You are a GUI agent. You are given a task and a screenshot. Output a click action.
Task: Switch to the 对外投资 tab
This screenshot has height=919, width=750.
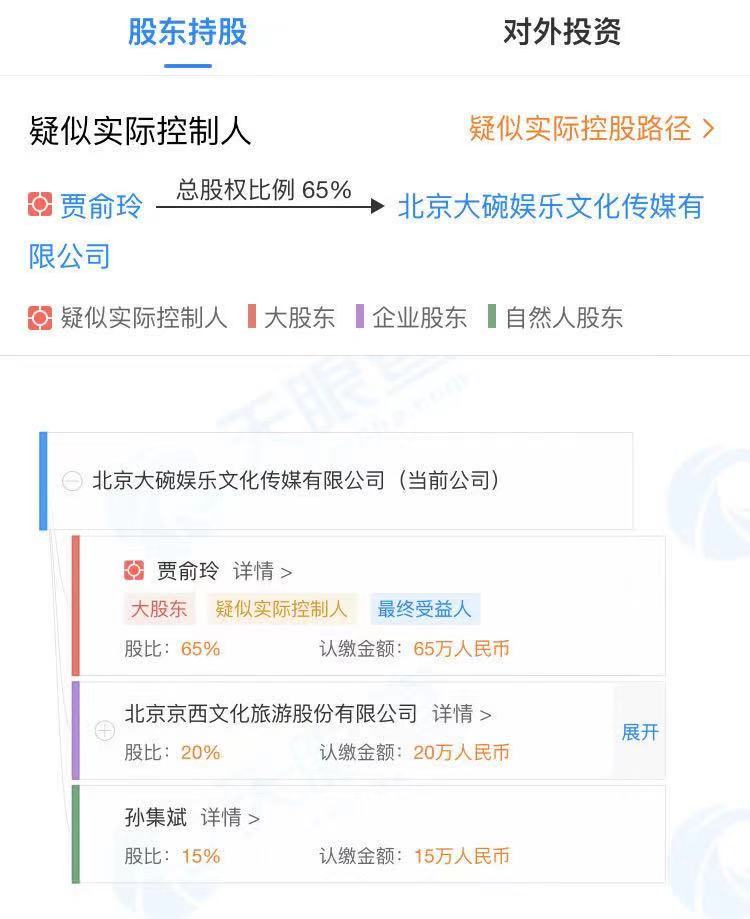(x=562, y=32)
